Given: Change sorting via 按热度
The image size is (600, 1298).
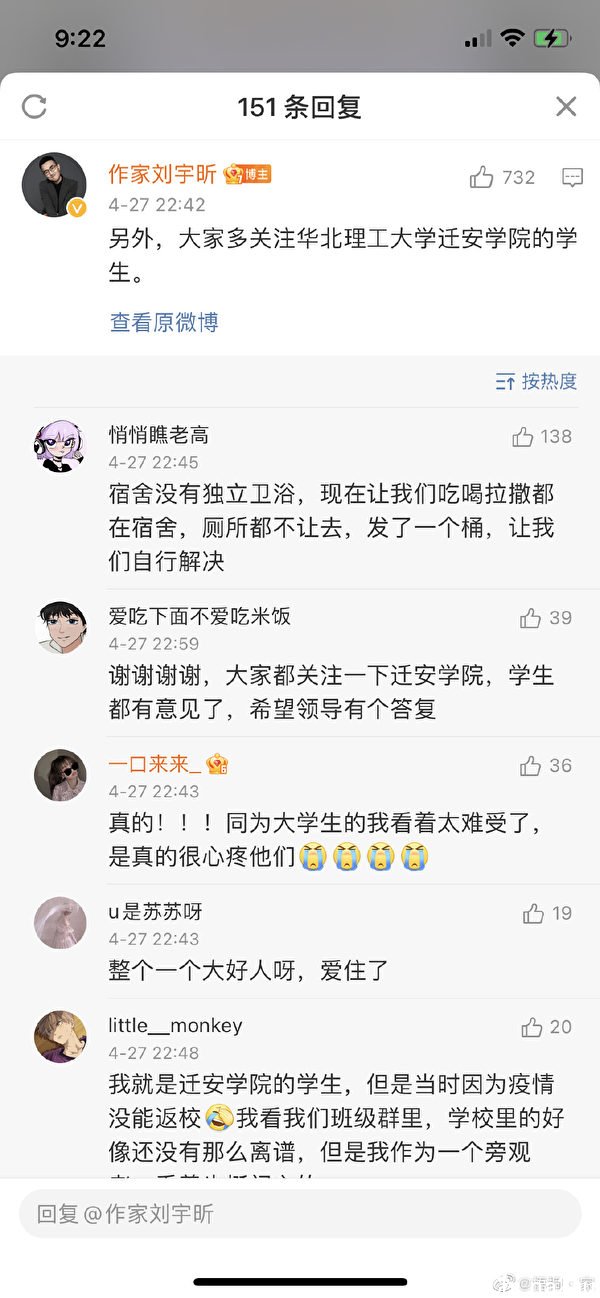Looking at the screenshot, I should [x=536, y=382].
